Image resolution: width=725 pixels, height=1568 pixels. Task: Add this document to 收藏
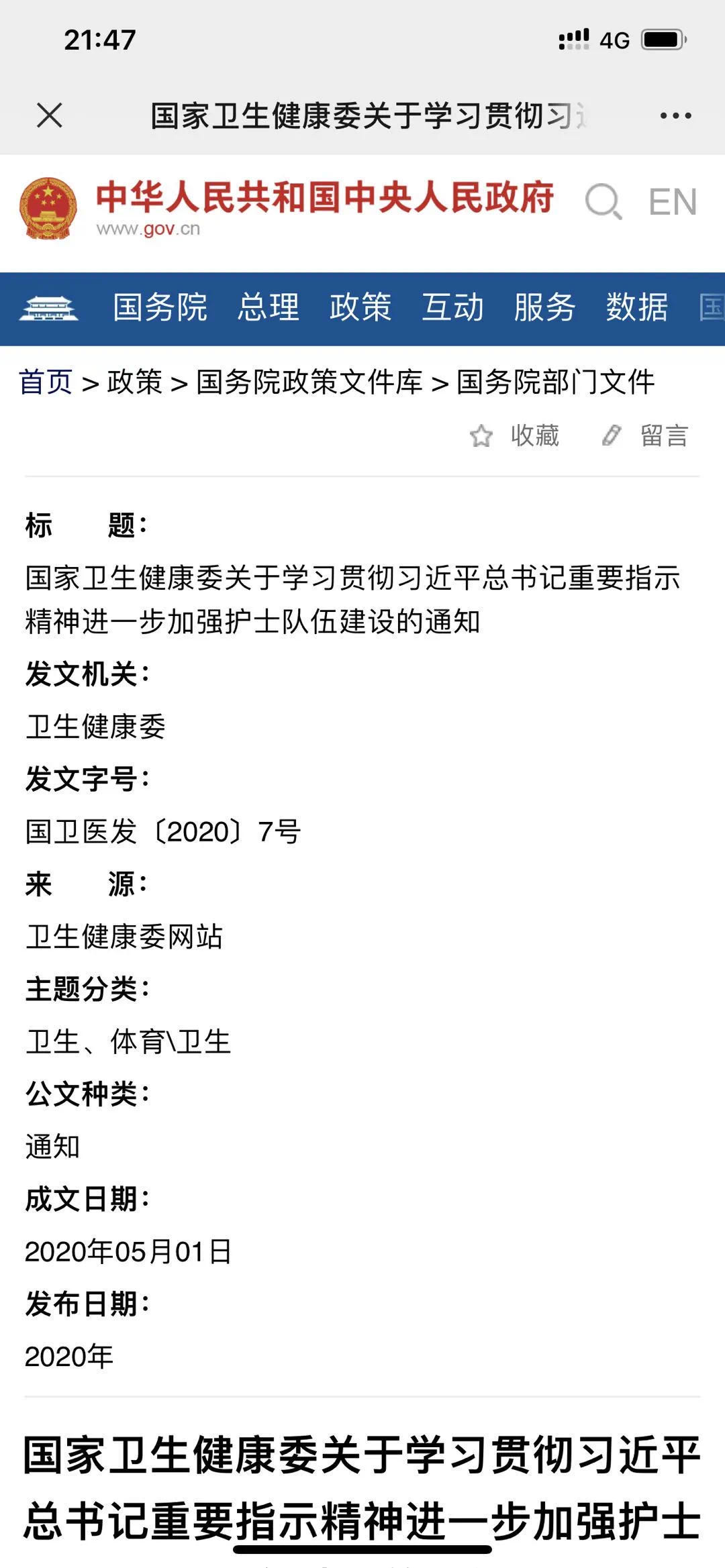tap(516, 435)
